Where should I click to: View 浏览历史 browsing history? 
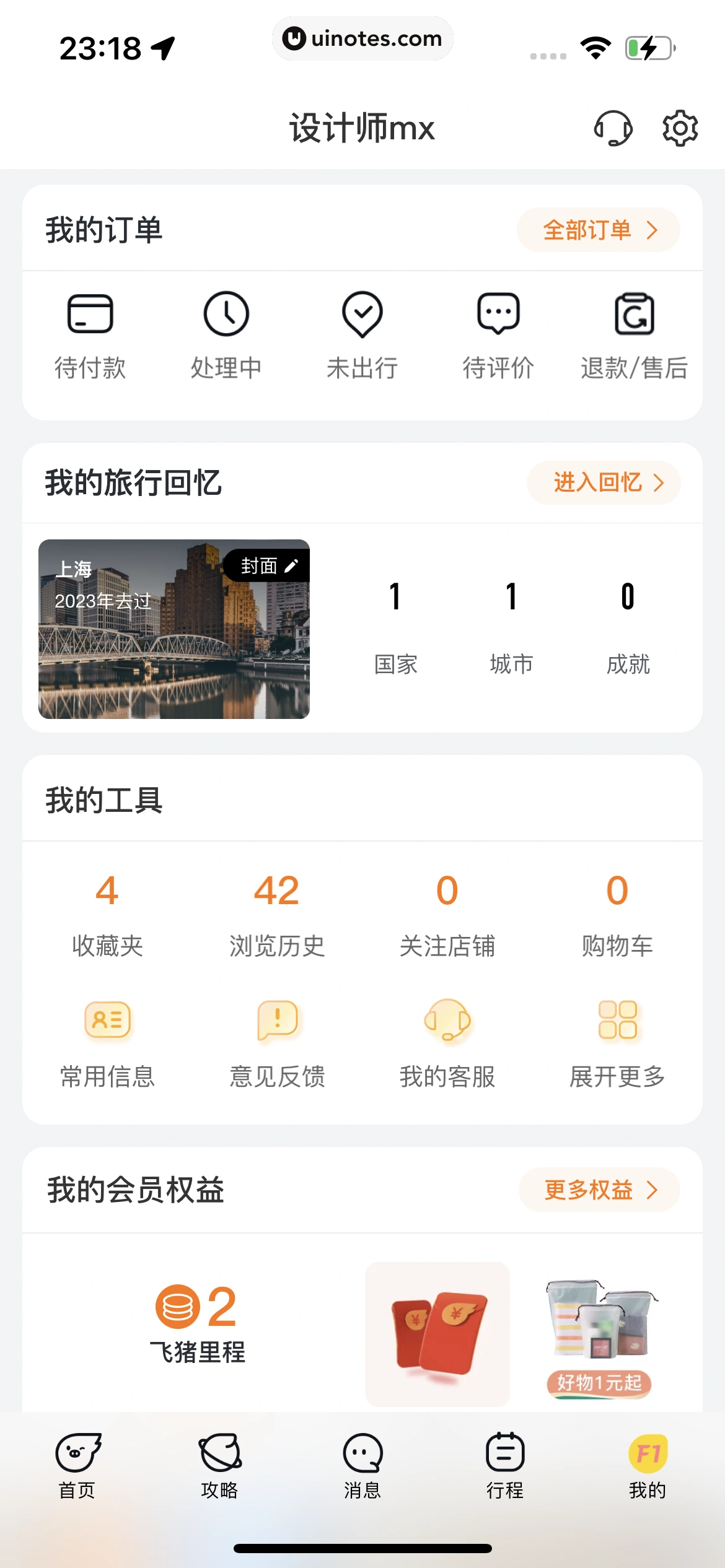click(x=277, y=913)
